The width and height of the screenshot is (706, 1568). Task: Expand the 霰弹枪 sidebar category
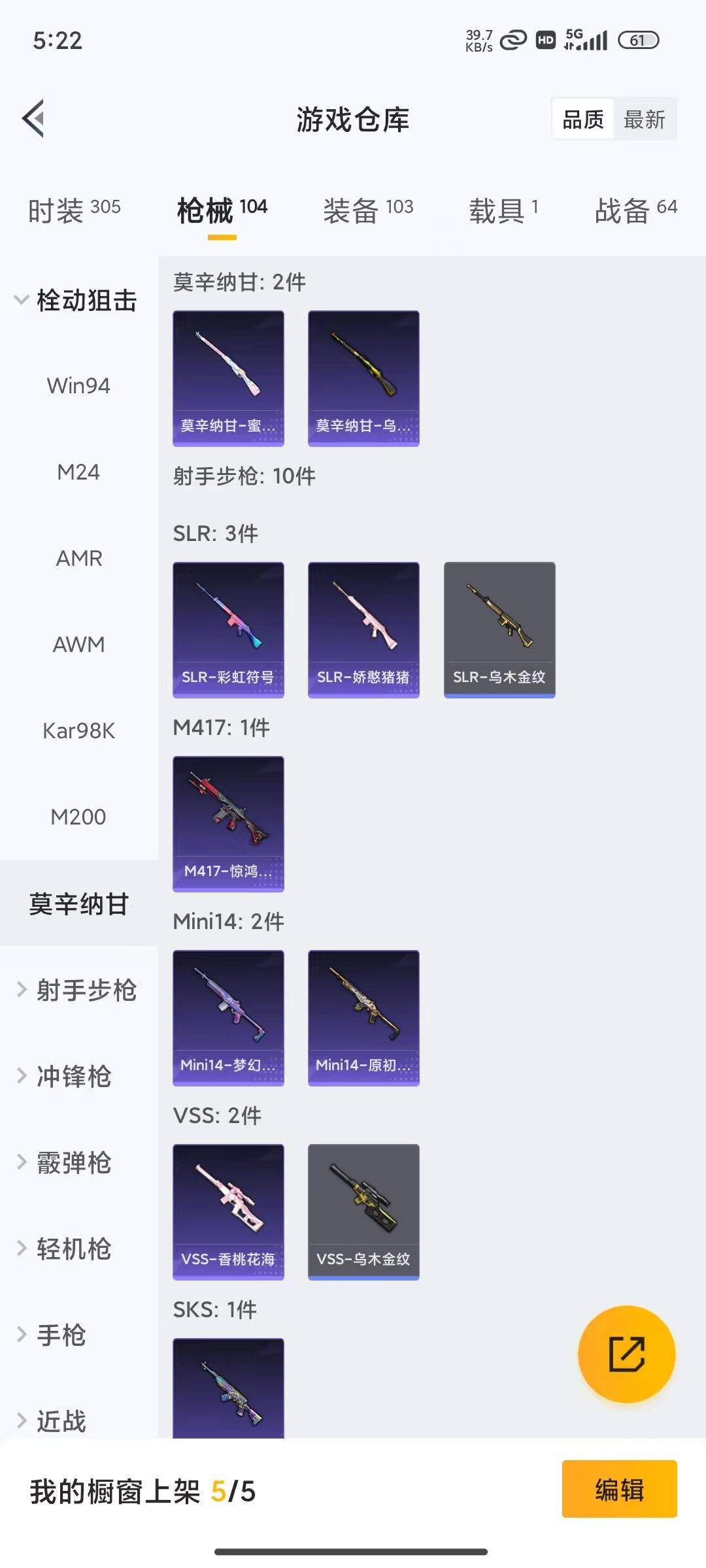pos(74,1163)
